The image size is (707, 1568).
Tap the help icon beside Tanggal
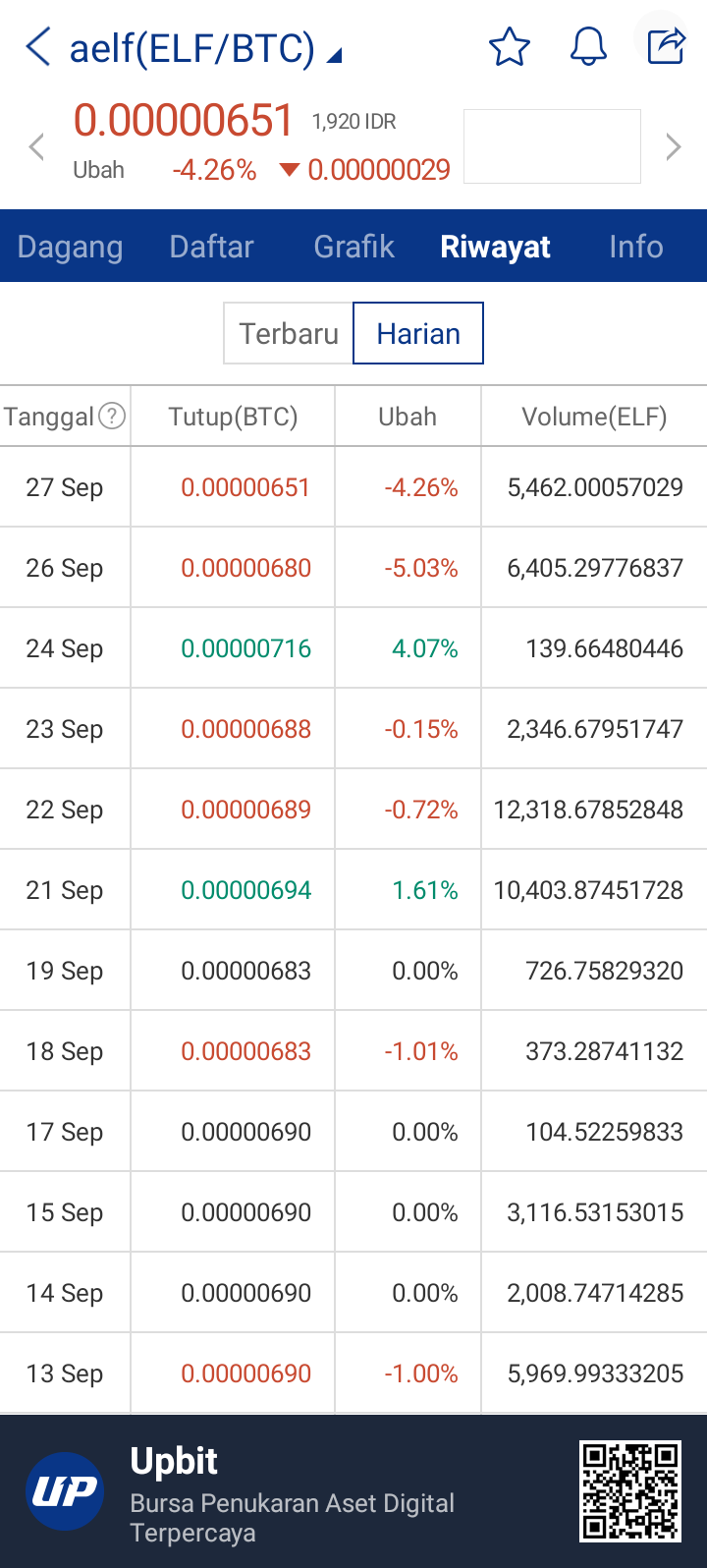(113, 417)
